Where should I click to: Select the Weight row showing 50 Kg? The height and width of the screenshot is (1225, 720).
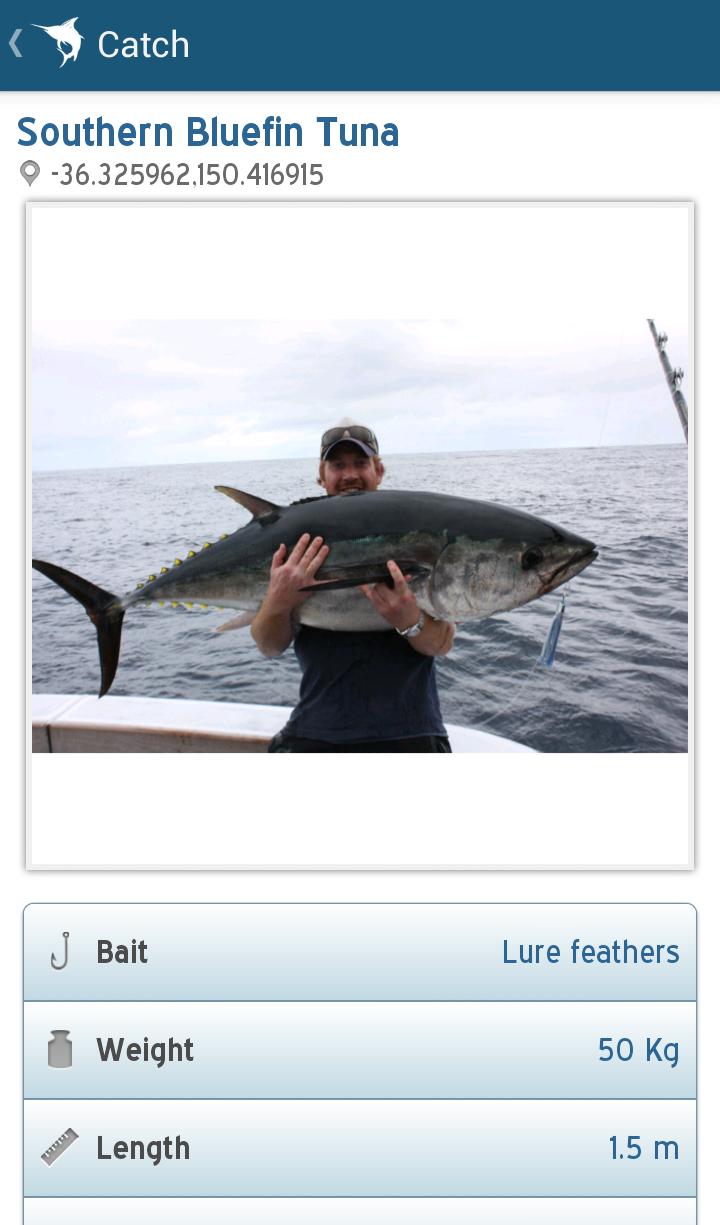click(360, 1050)
